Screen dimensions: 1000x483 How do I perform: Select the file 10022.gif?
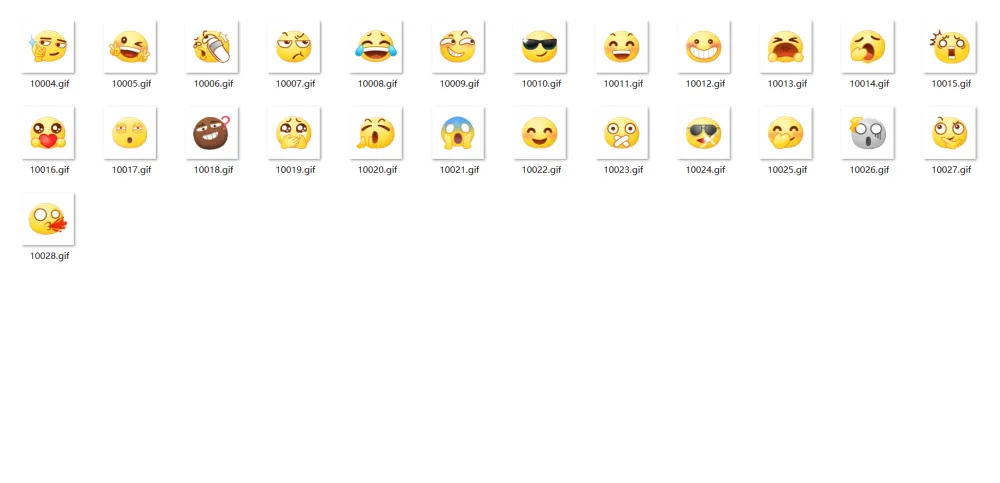[540, 133]
